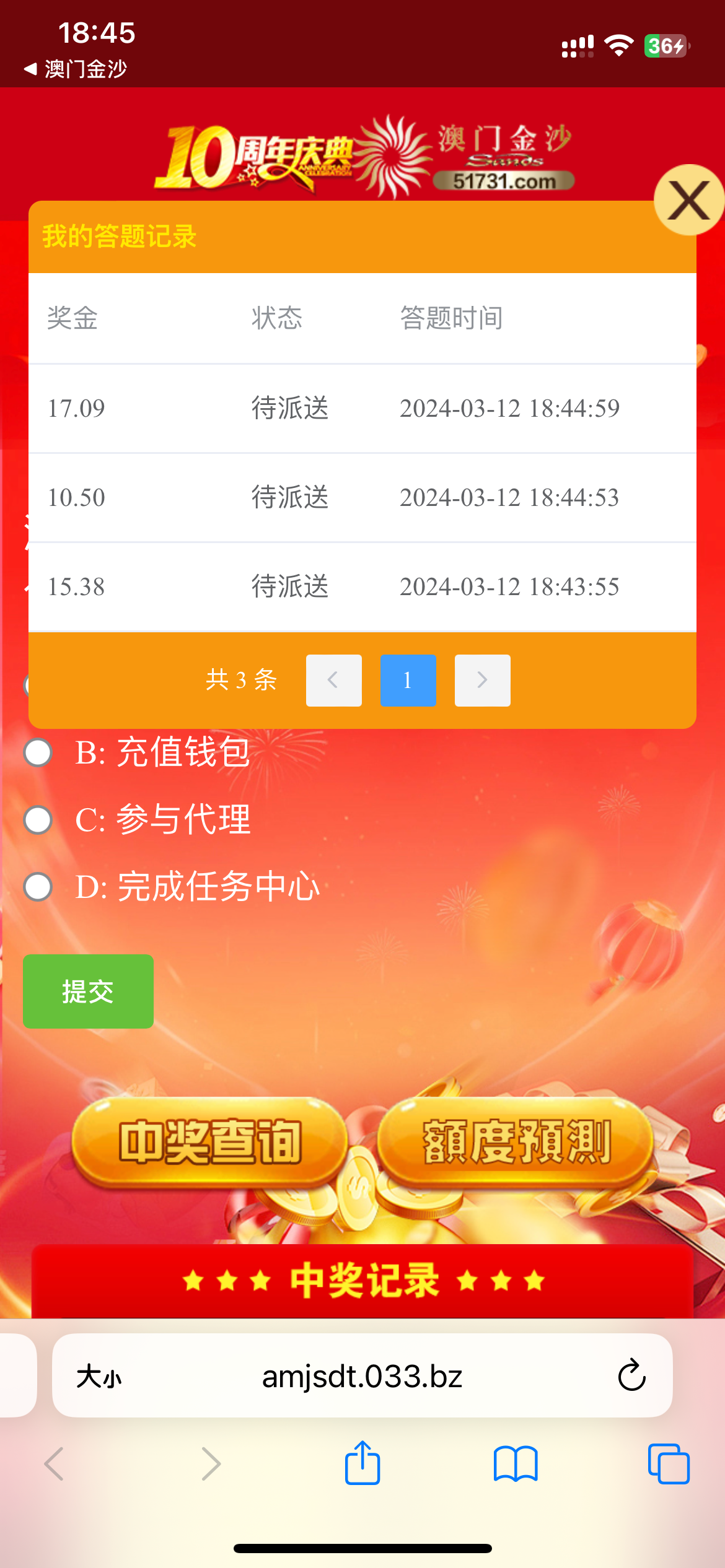
Task: Select page 1 of answer records
Action: [x=408, y=680]
